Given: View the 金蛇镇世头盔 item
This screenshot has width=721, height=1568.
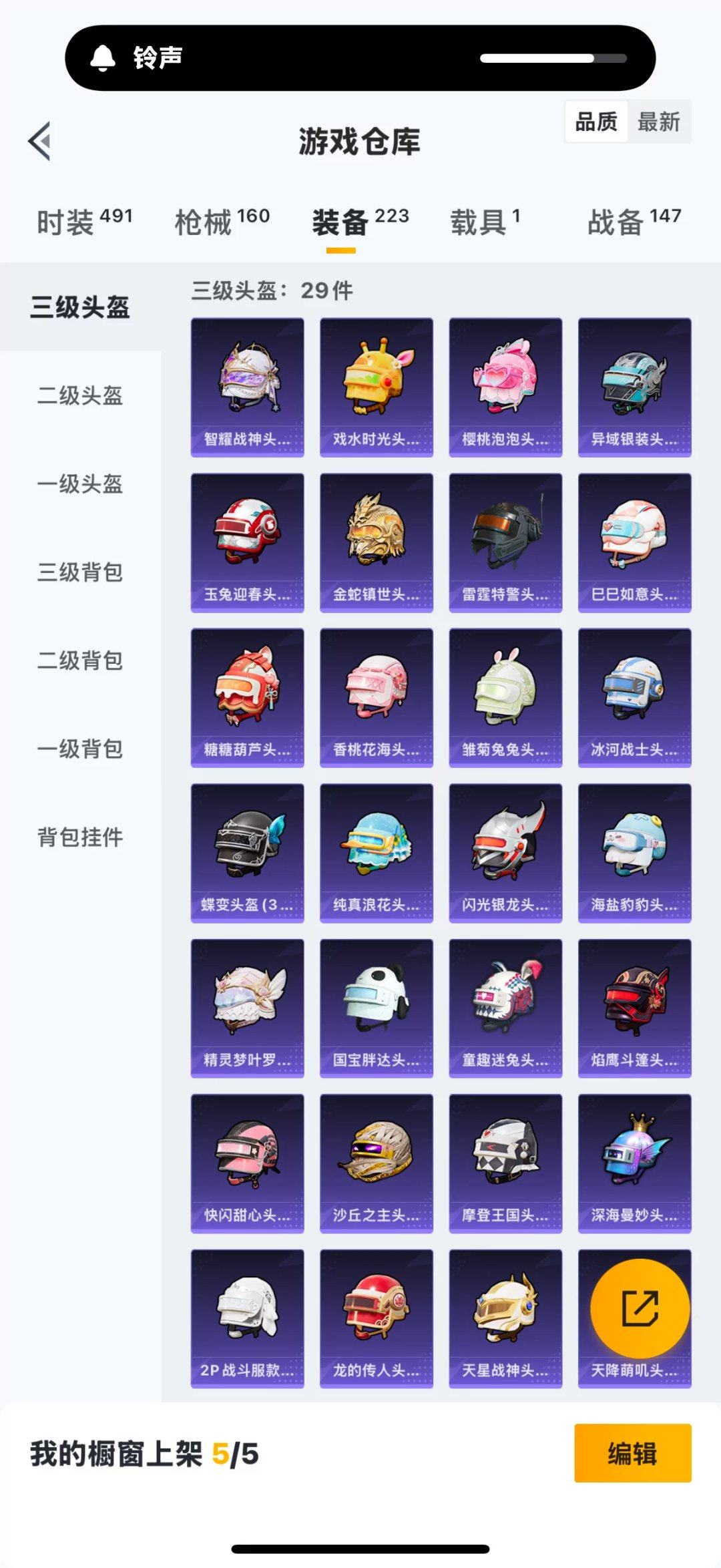Looking at the screenshot, I should coord(377,542).
